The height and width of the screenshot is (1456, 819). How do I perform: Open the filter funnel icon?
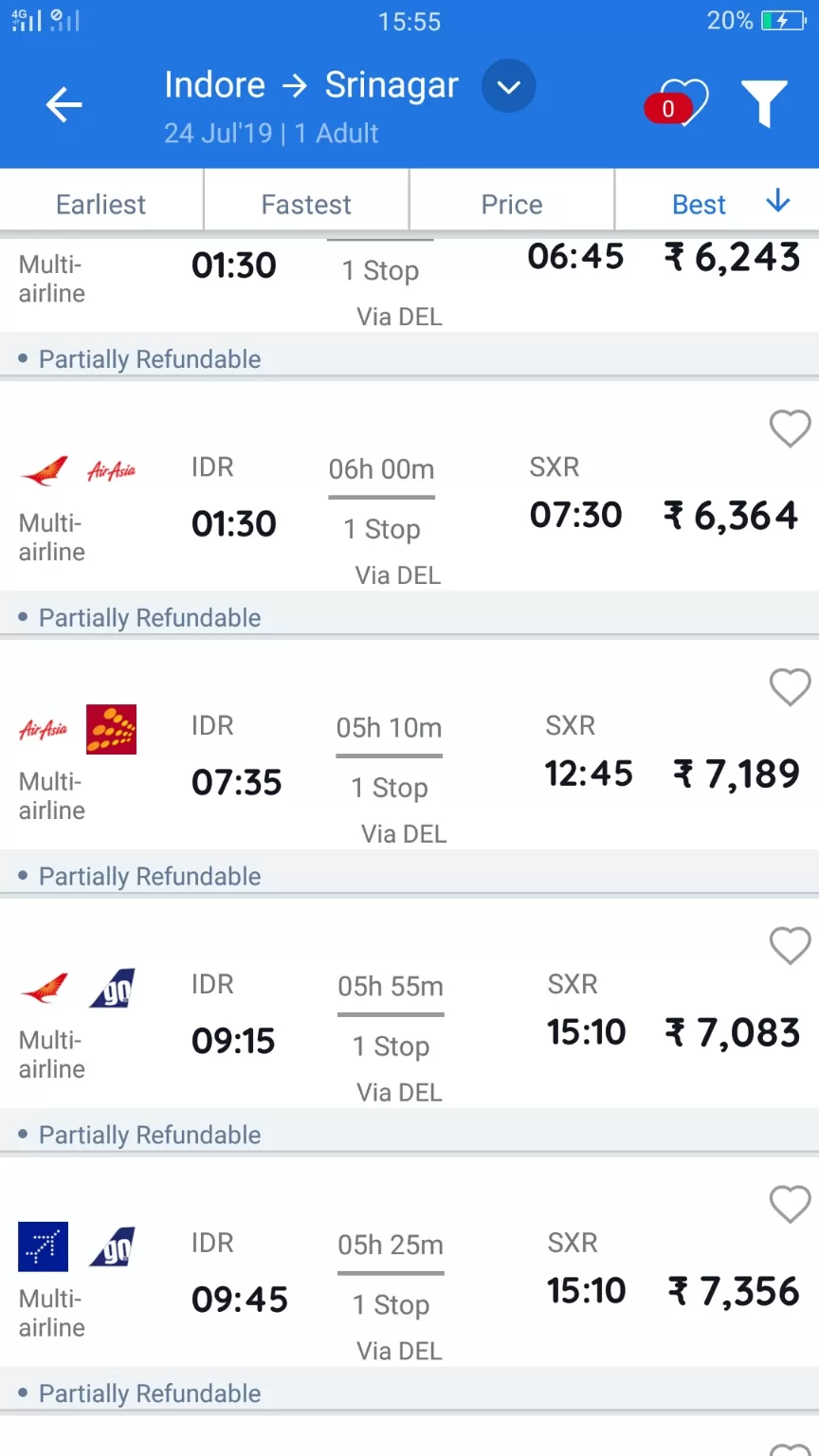coord(764,103)
